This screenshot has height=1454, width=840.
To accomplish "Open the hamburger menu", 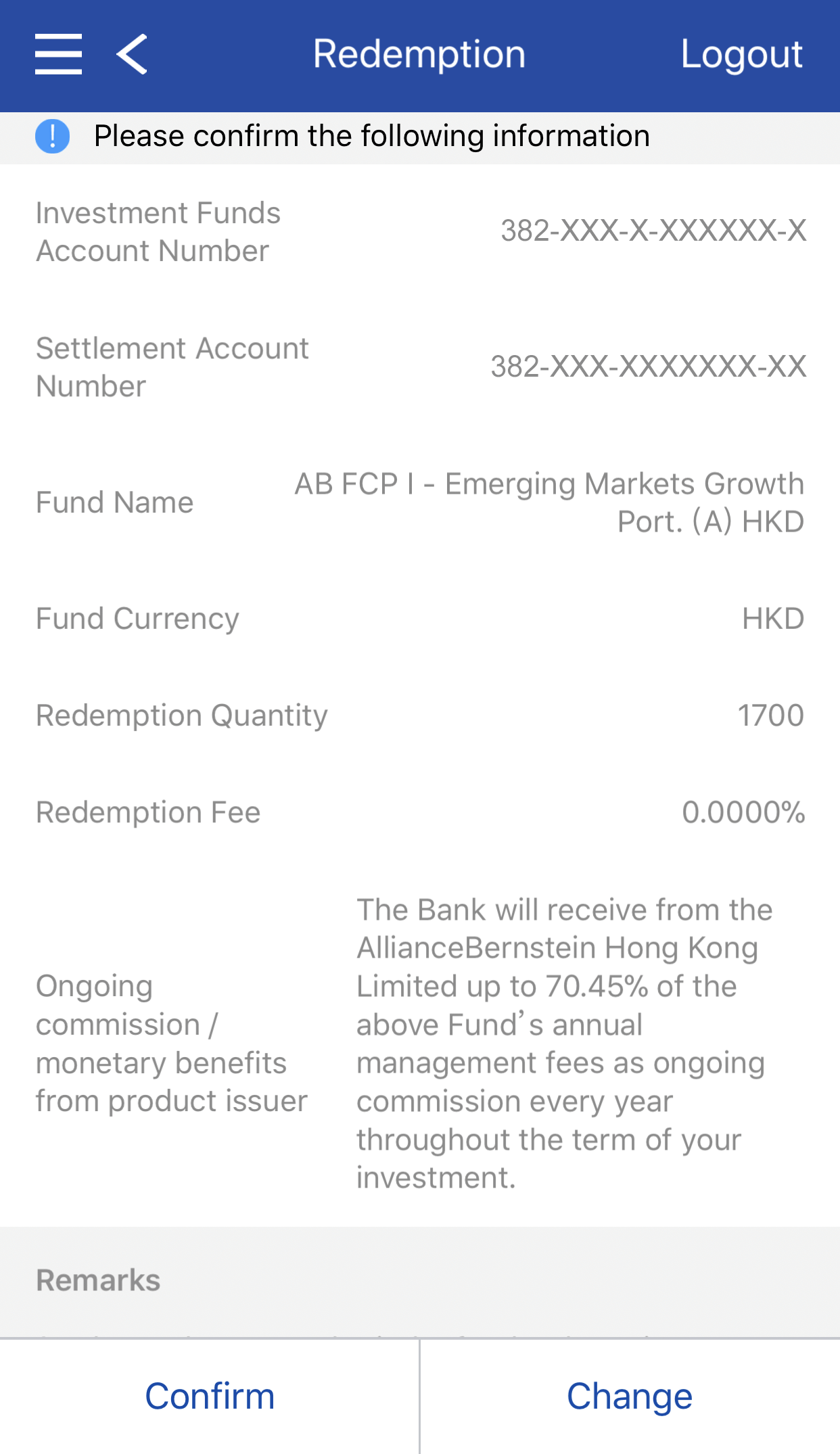I will pos(59,54).
